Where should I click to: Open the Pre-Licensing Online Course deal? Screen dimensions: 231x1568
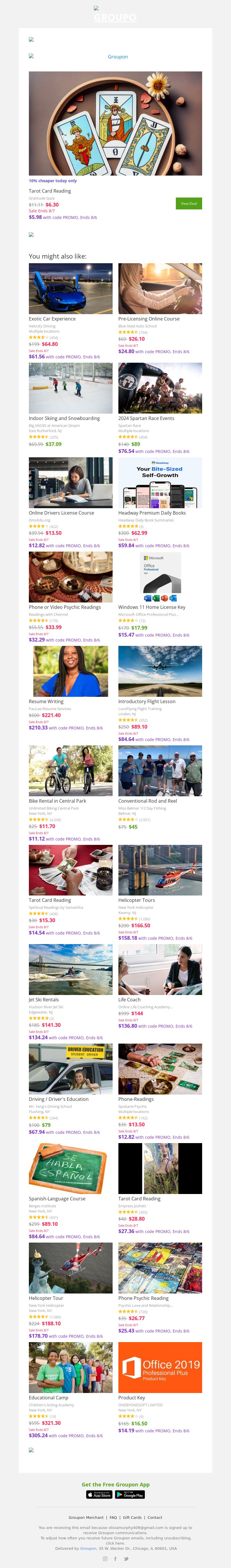pyautogui.click(x=160, y=288)
